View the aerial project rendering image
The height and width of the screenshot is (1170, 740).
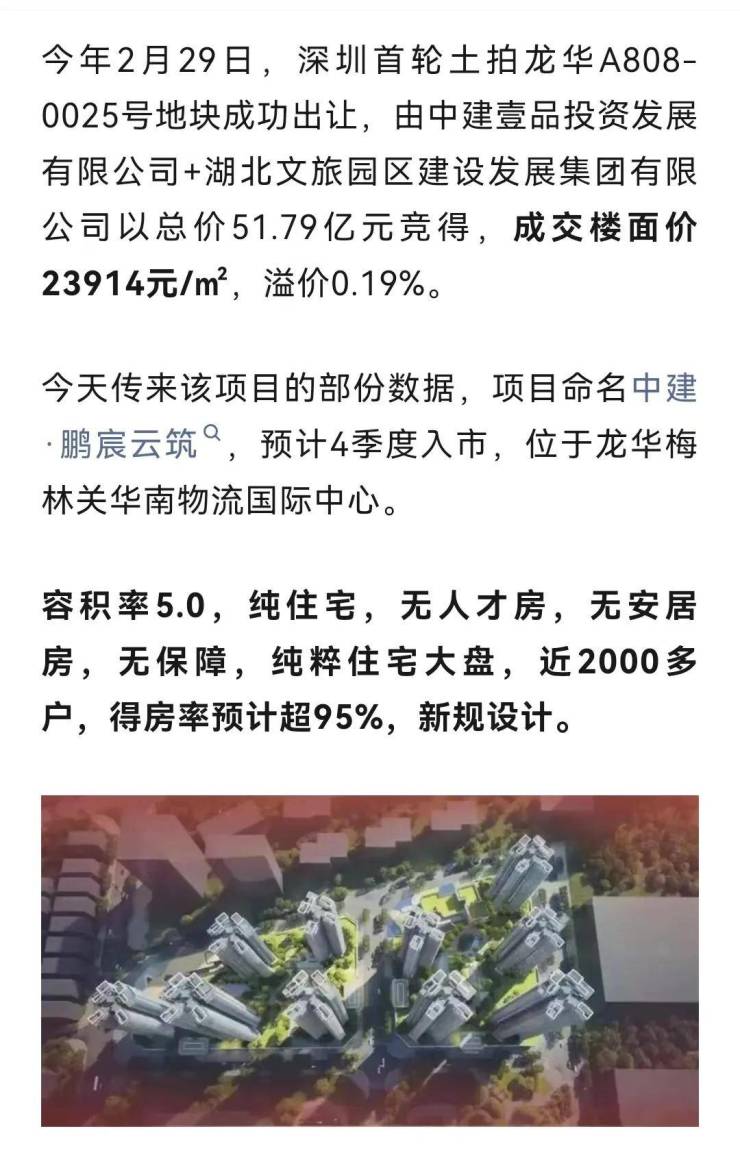point(370,959)
